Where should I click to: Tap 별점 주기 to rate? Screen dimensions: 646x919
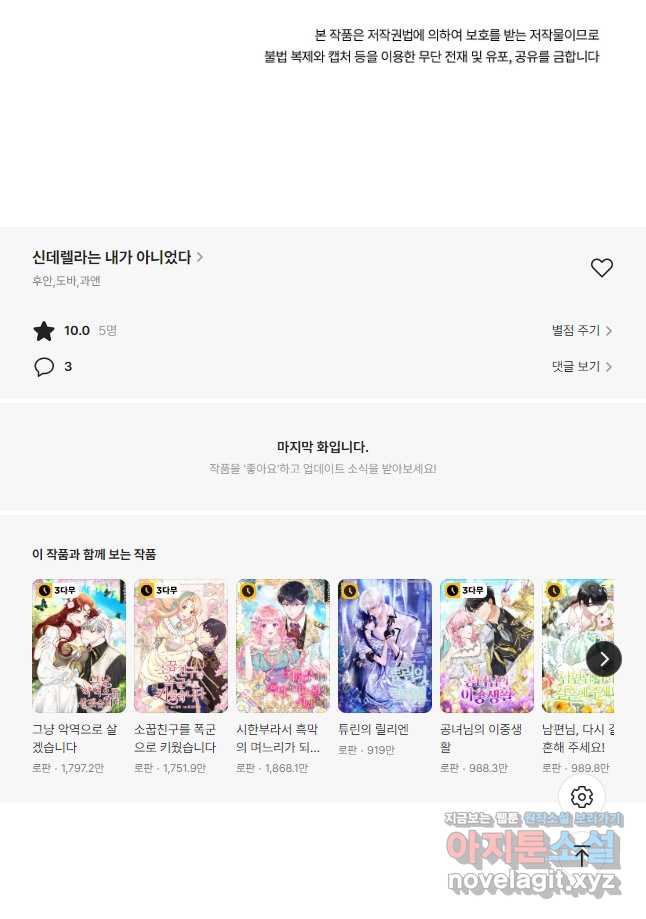click(x=581, y=330)
